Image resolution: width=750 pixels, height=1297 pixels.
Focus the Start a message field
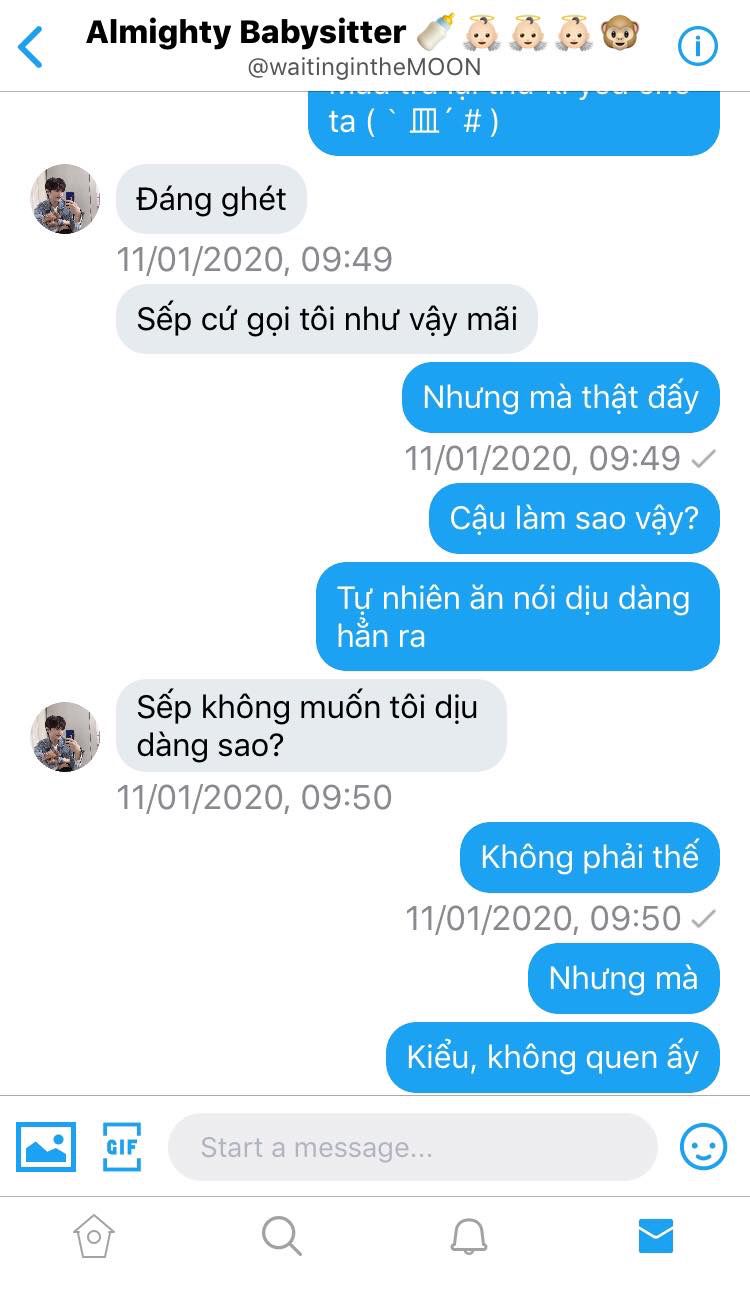point(412,1147)
